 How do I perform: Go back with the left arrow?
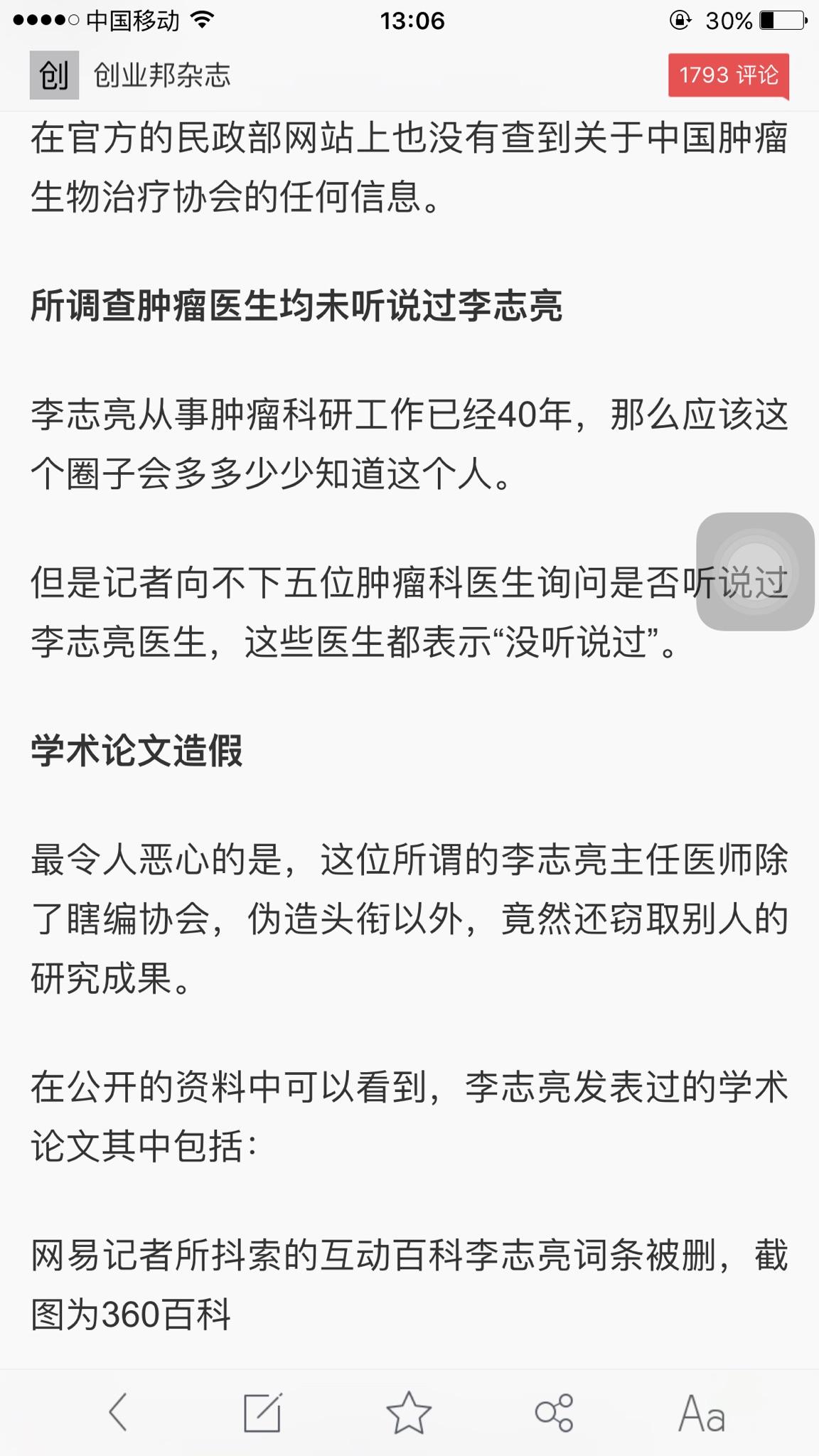tap(118, 1412)
